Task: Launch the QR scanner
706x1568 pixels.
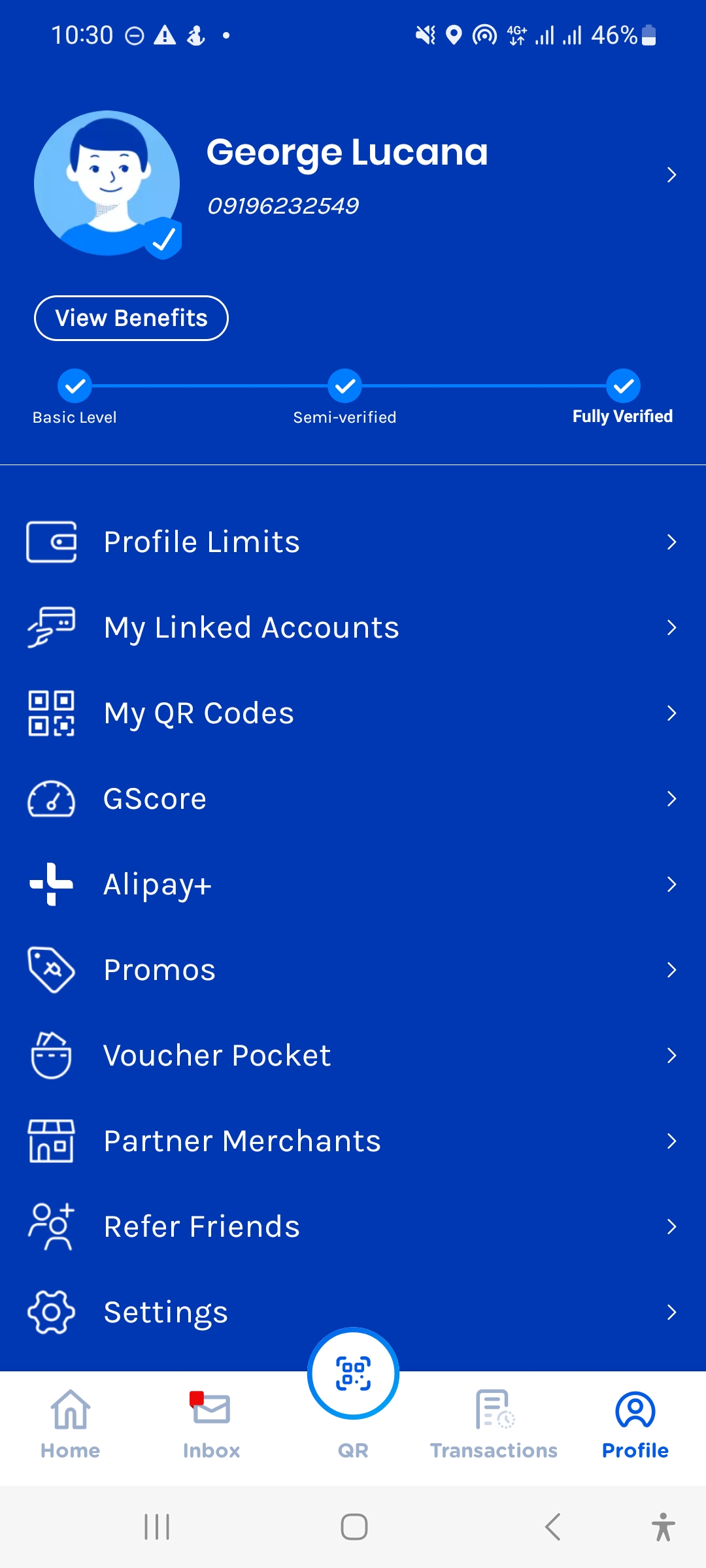Action: pyautogui.click(x=353, y=1373)
